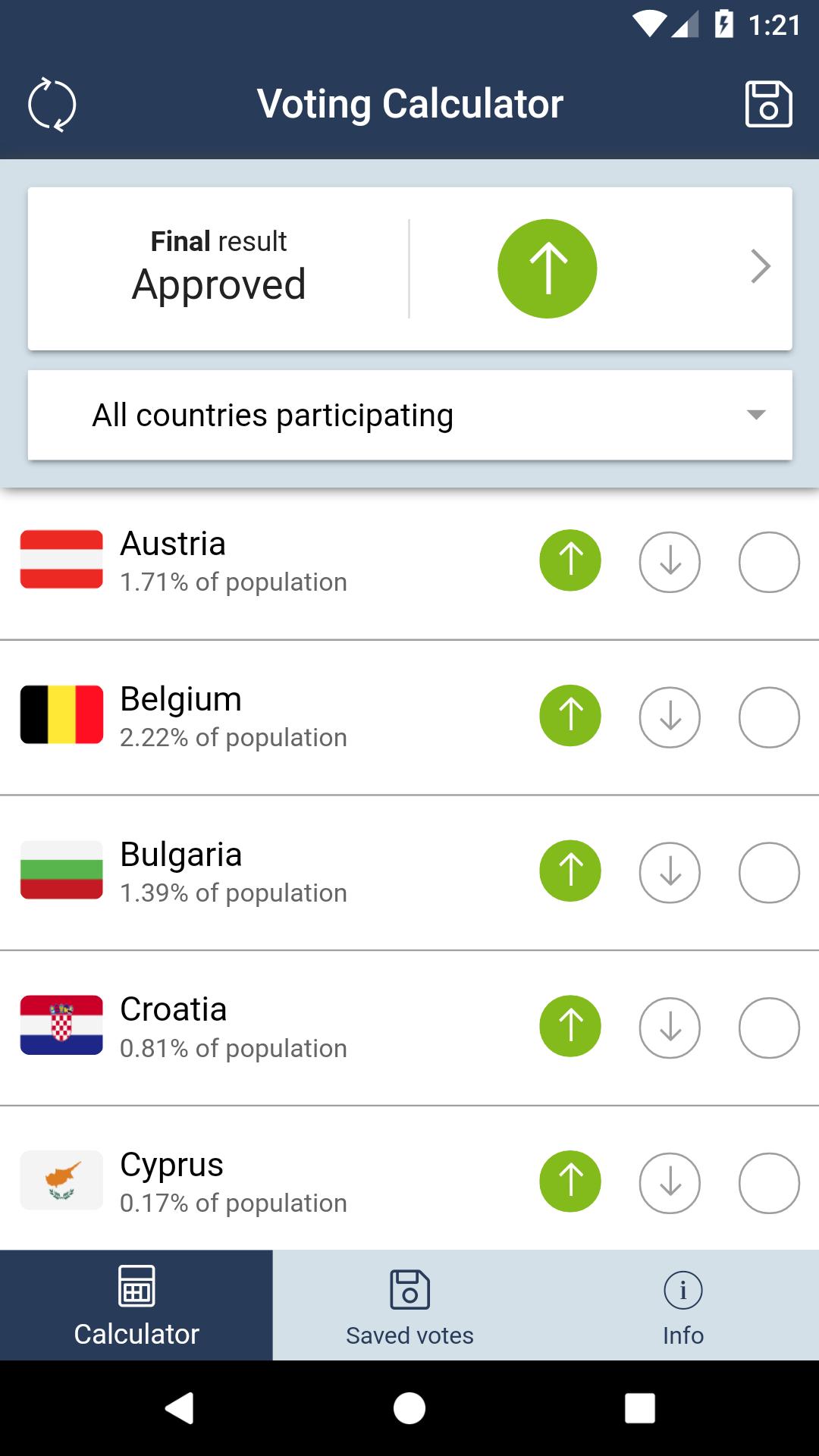Select the yes vote for Belgium
The width and height of the screenshot is (819, 1456).
(570, 716)
